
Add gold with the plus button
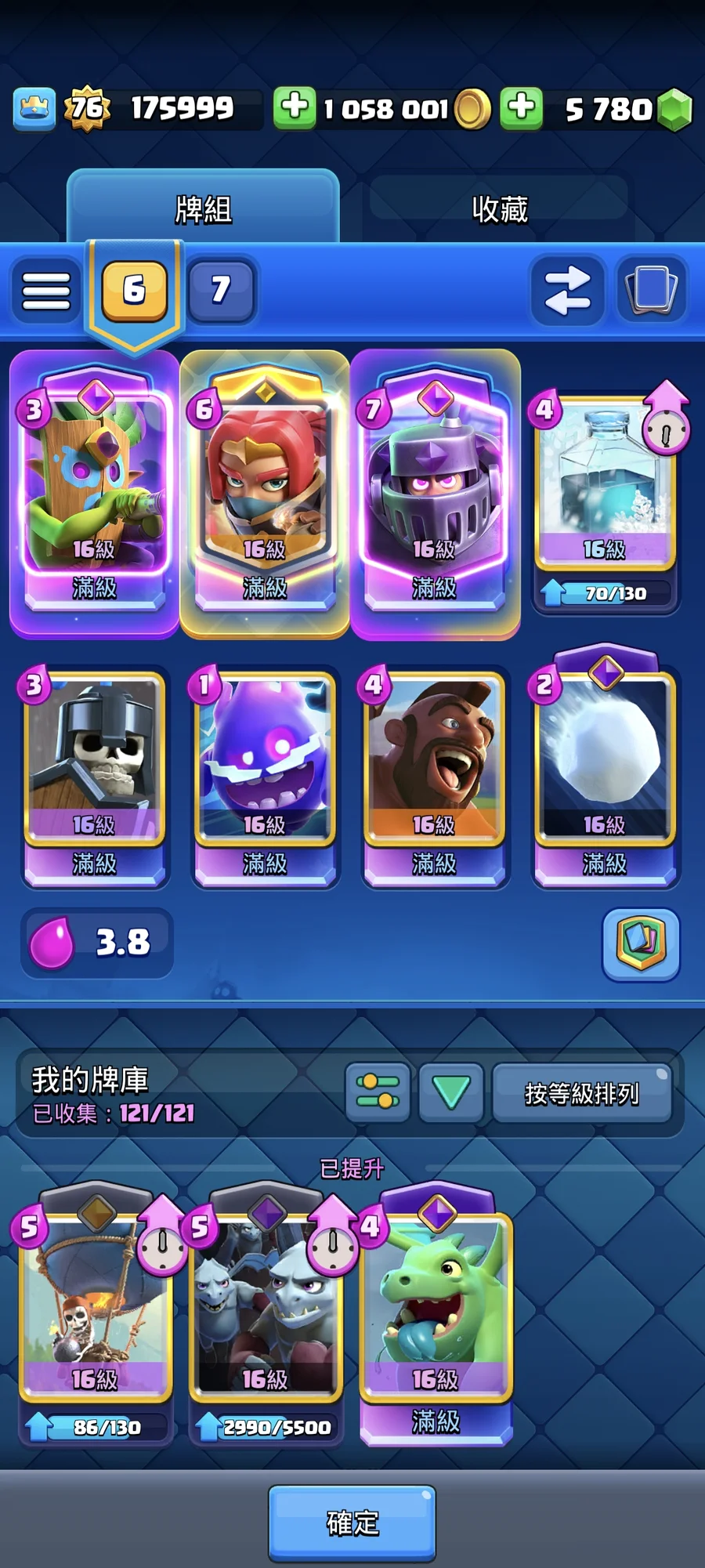pos(295,107)
